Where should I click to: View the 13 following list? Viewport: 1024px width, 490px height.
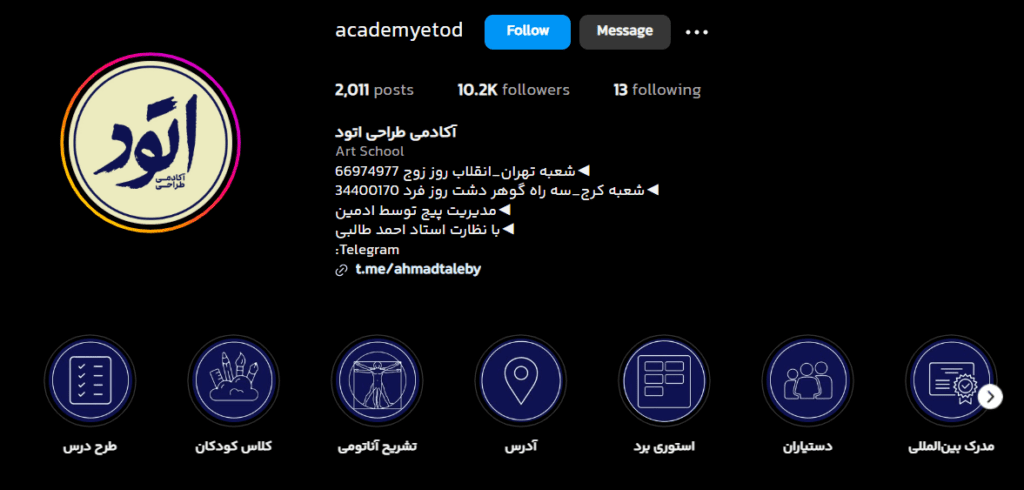[x=657, y=90]
